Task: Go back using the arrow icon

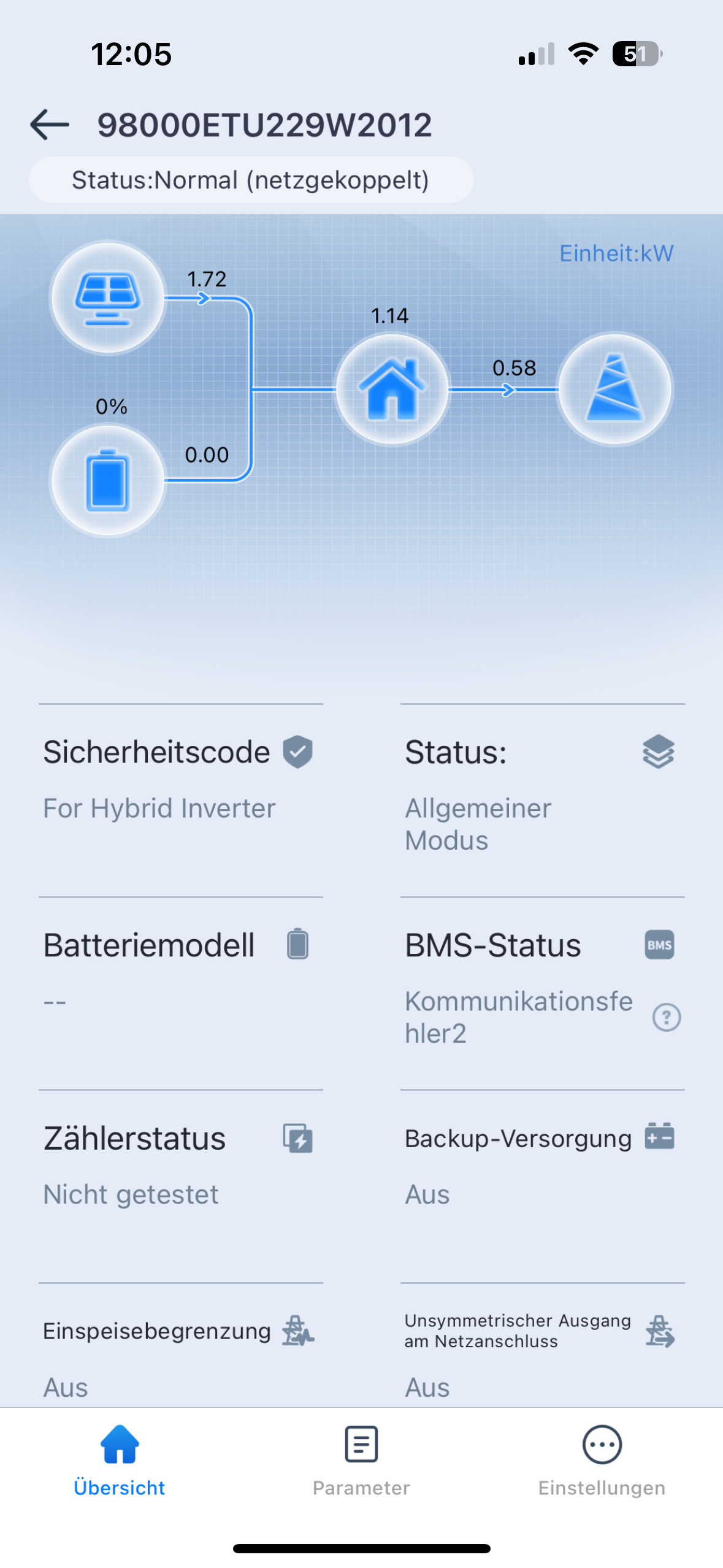Action: pyautogui.click(x=50, y=125)
